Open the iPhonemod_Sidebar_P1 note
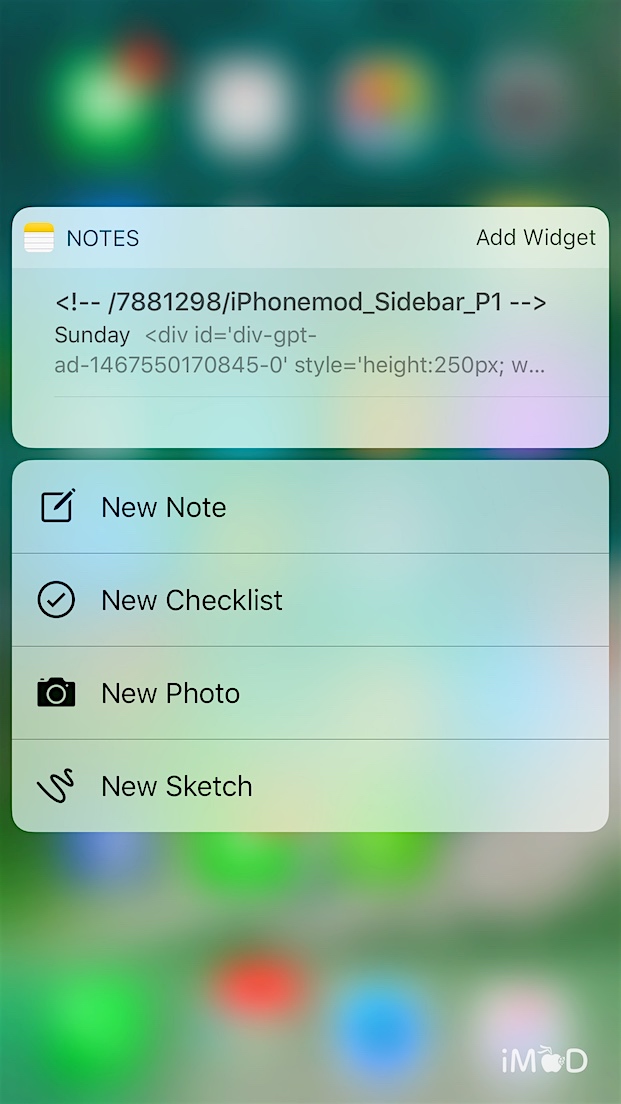 click(x=300, y=333)
